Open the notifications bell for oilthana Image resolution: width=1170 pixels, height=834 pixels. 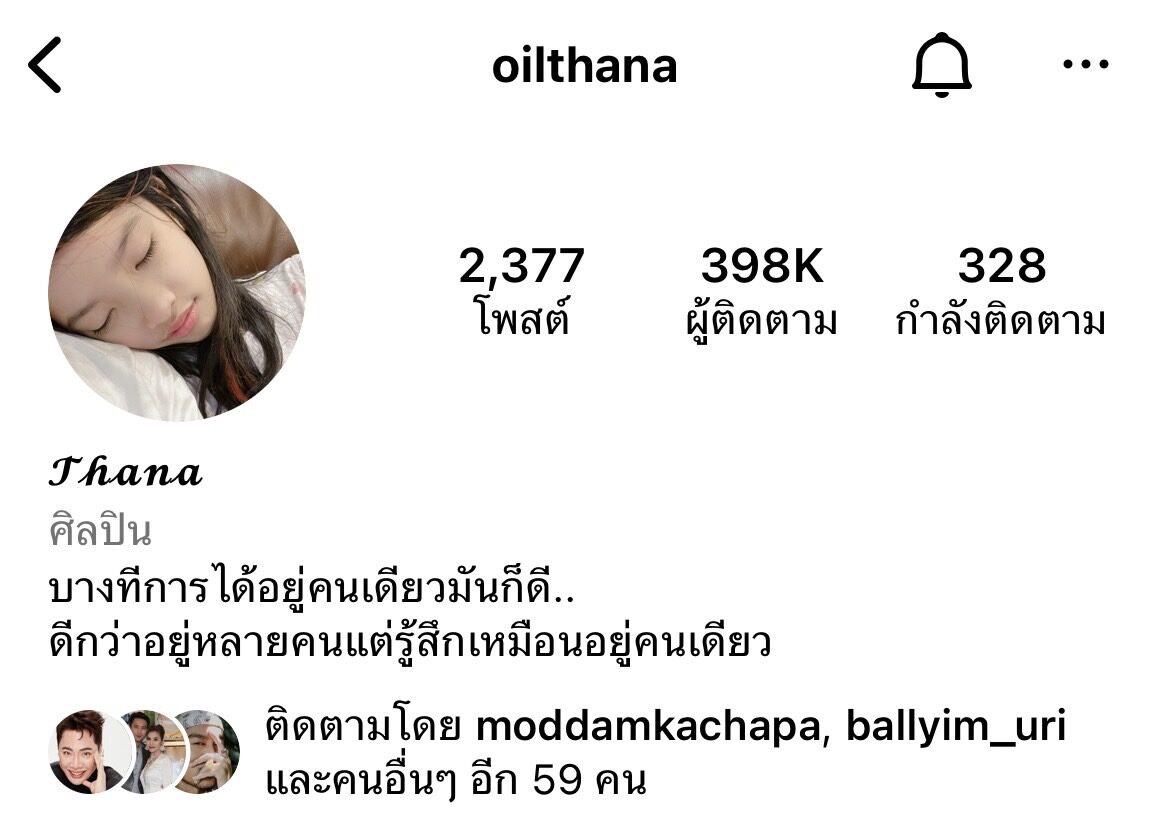[941, 65]
